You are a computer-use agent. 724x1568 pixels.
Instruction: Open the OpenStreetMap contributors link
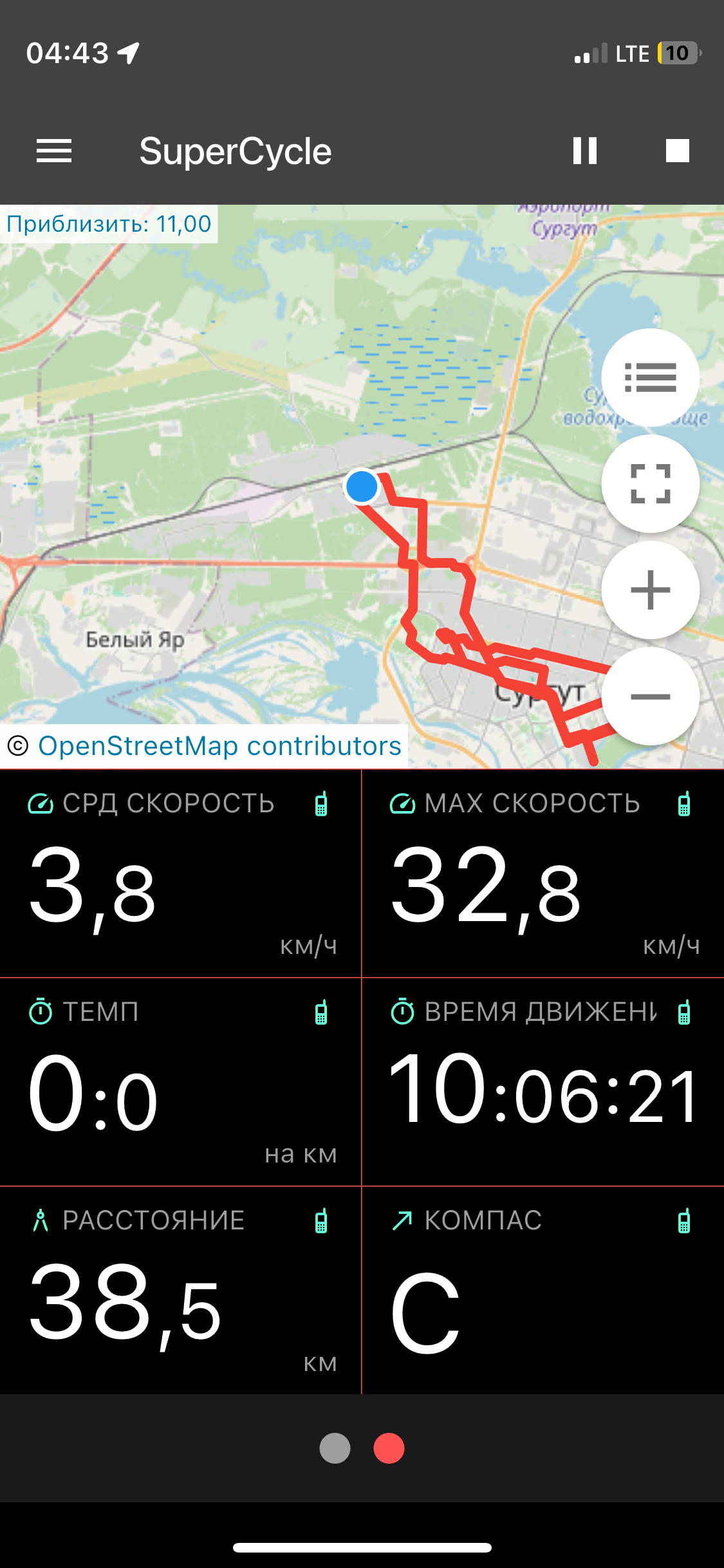point(219,746)
